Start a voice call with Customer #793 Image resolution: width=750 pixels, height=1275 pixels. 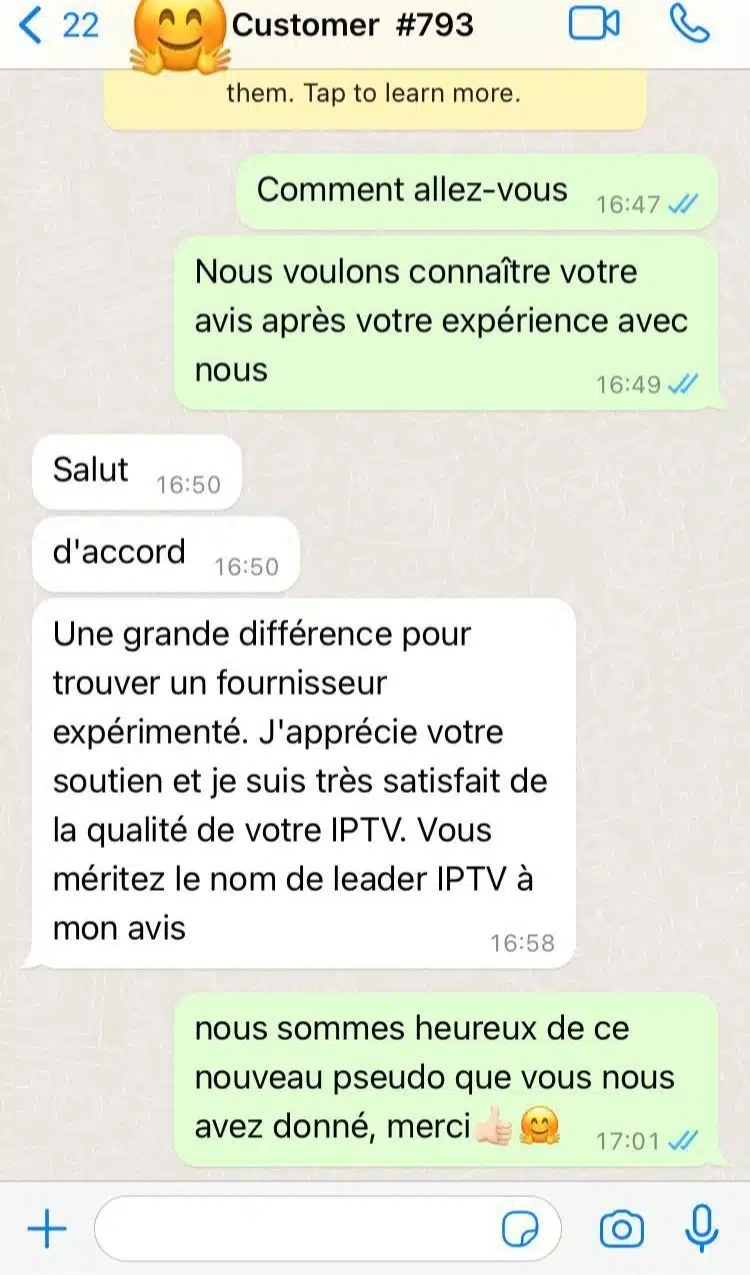(x=688, y=24)
